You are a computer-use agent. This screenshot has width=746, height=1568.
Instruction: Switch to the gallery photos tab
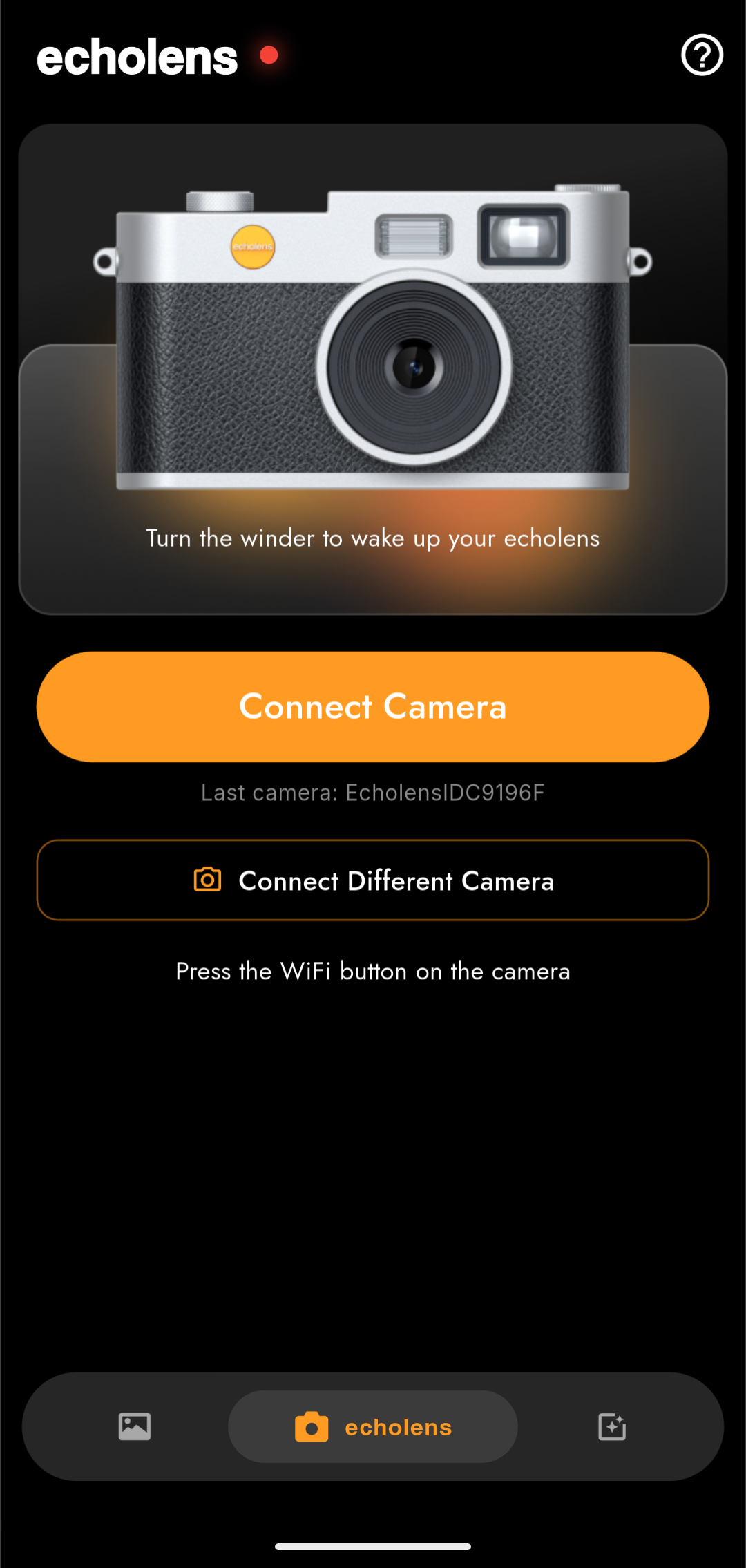pyautogui.click(x=134, y=1426)
